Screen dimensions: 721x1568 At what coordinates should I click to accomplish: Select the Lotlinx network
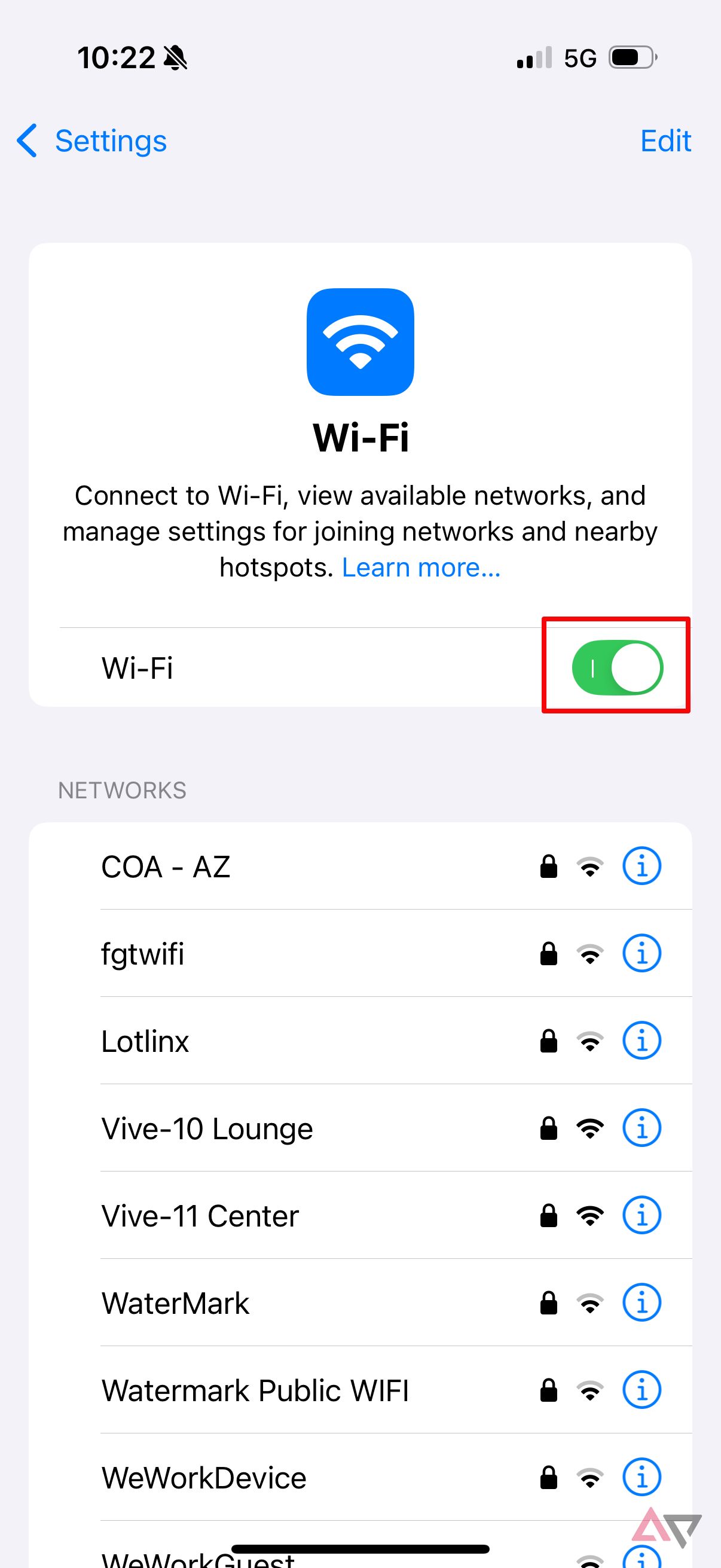[x=145, y=1041]
